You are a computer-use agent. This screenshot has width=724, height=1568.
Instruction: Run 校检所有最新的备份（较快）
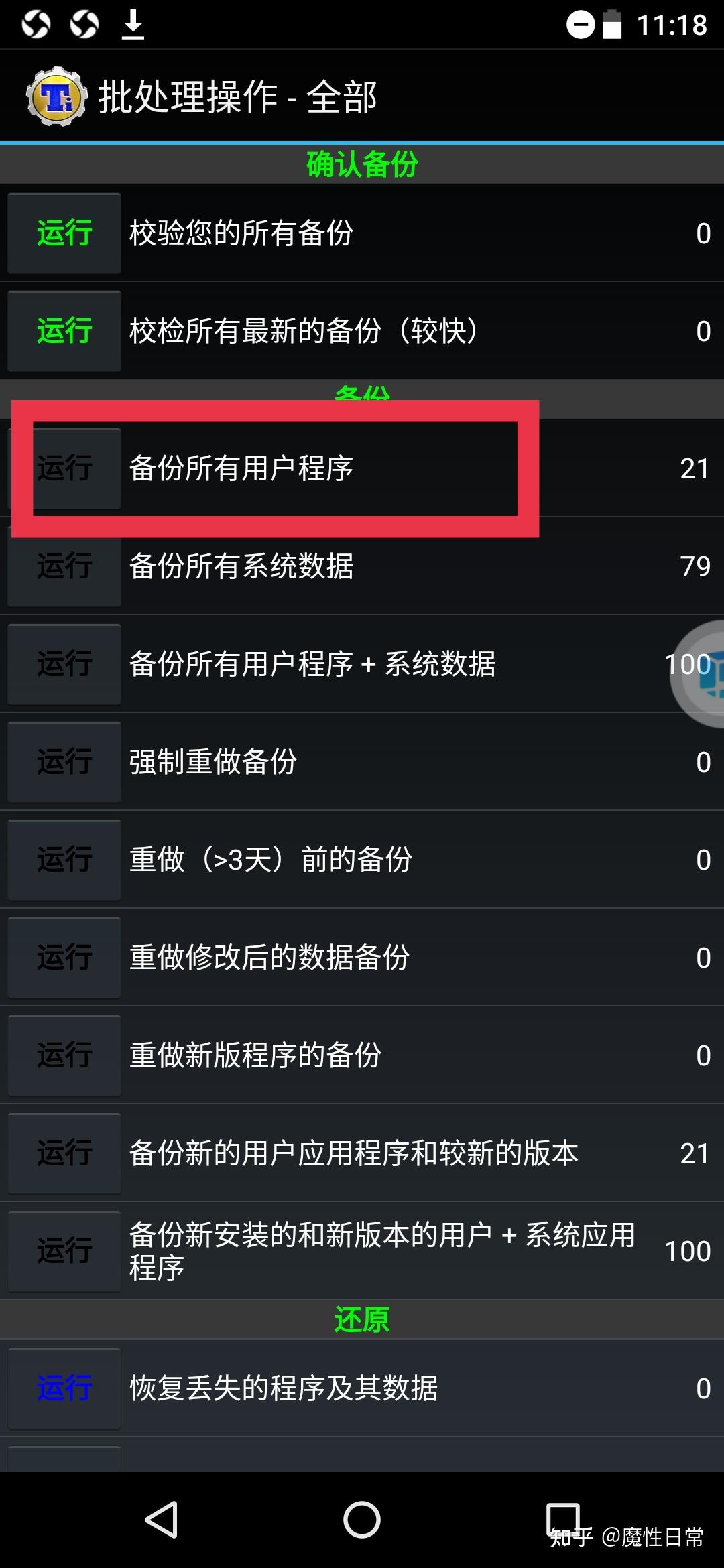click(x=64, y=331)
